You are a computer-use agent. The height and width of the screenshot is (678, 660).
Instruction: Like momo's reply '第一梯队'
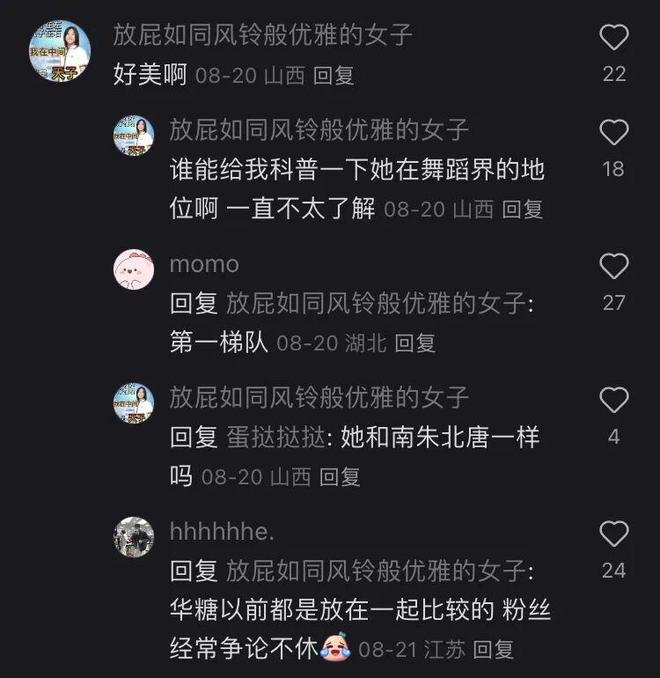[x=613, y=266]
